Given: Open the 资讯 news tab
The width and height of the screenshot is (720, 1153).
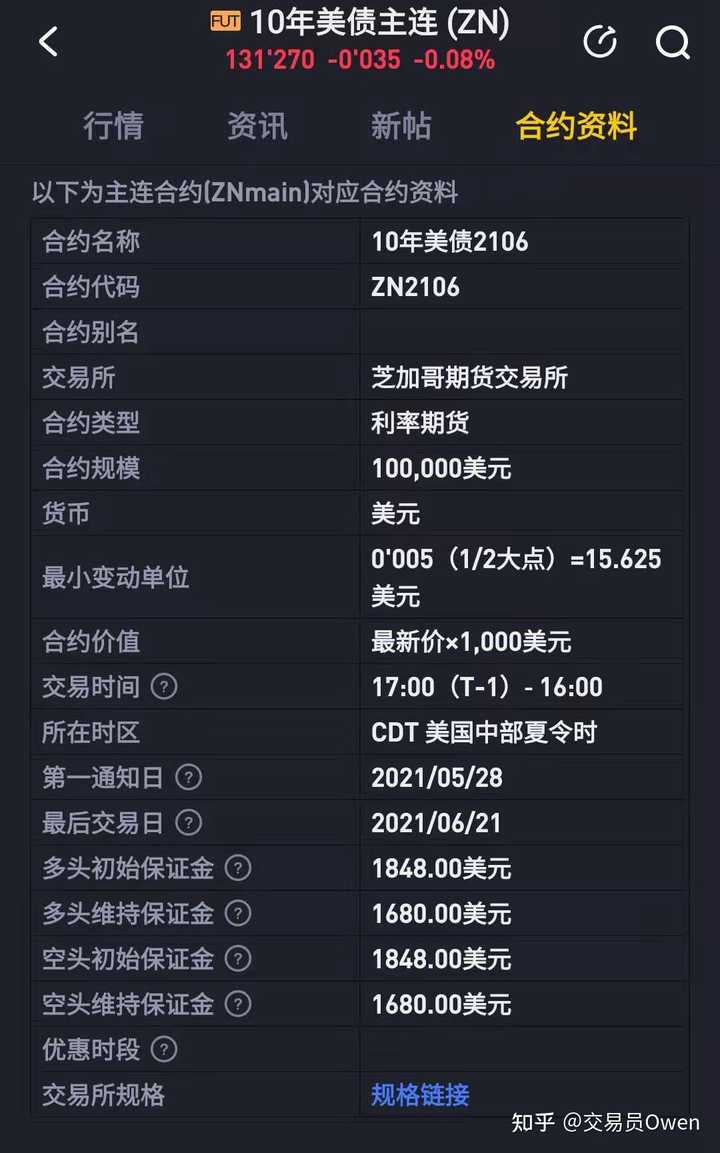Looking at the screenshot, I should tap(258, 126).
